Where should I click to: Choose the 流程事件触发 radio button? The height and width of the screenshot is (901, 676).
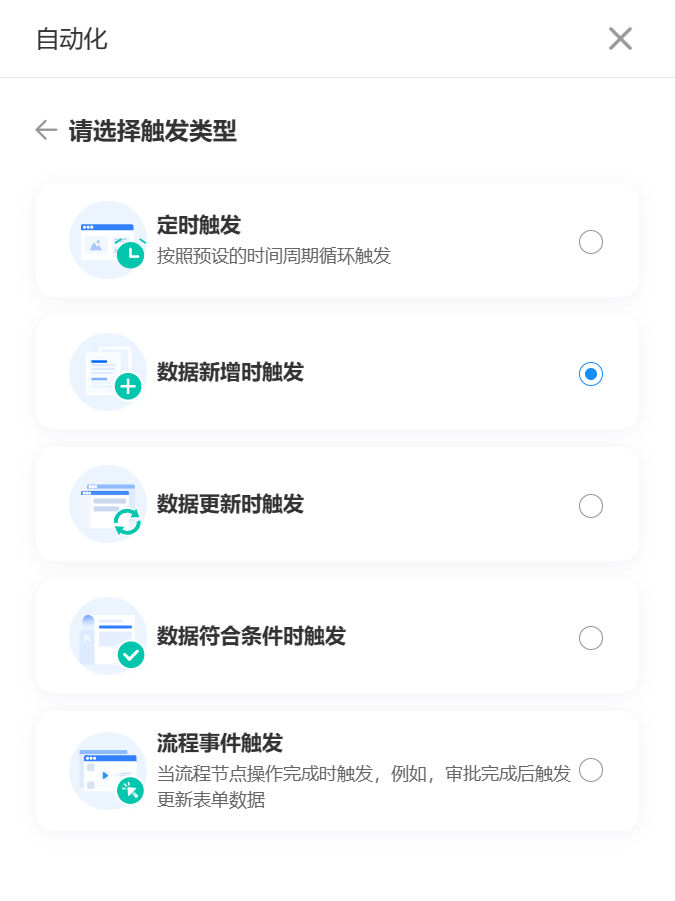tap(591, 770)
